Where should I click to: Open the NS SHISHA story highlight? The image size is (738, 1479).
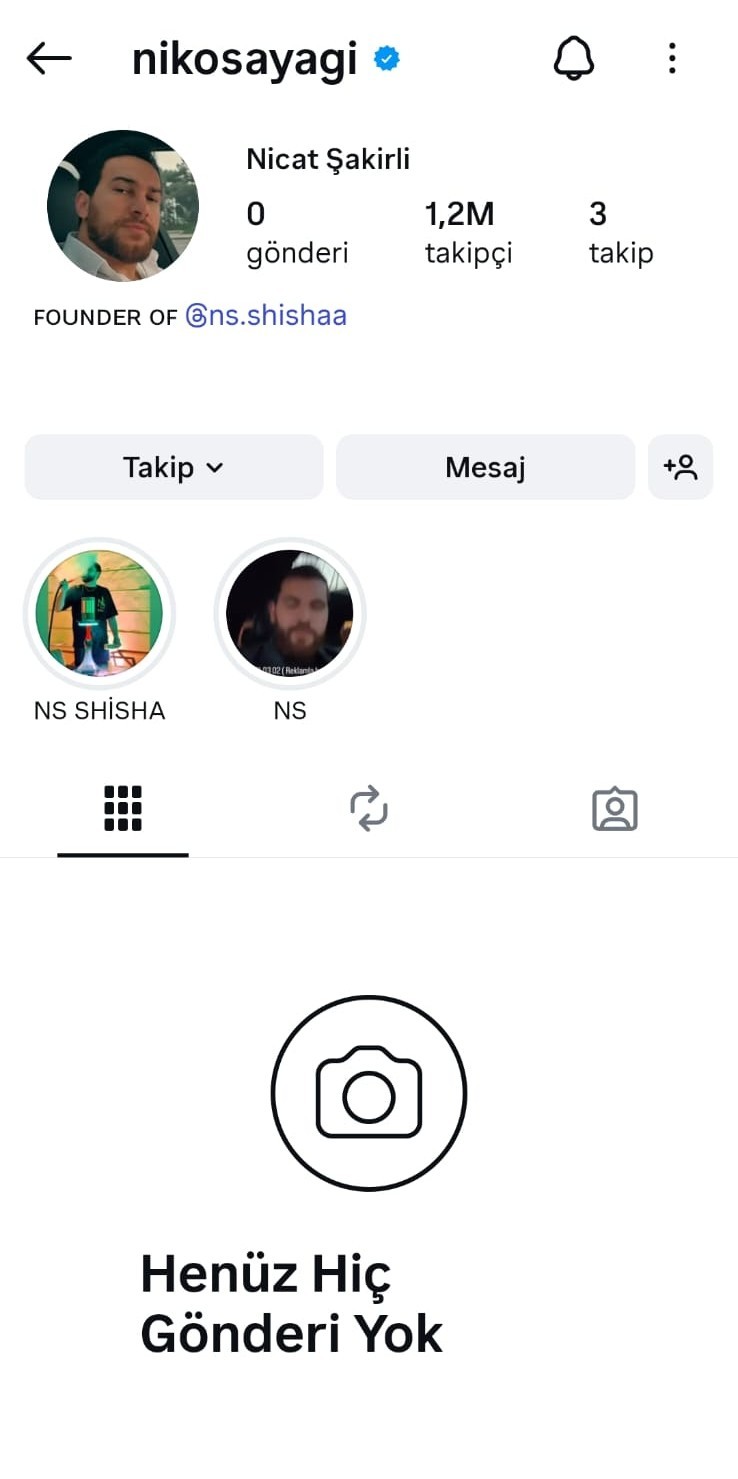pos(99,613)
